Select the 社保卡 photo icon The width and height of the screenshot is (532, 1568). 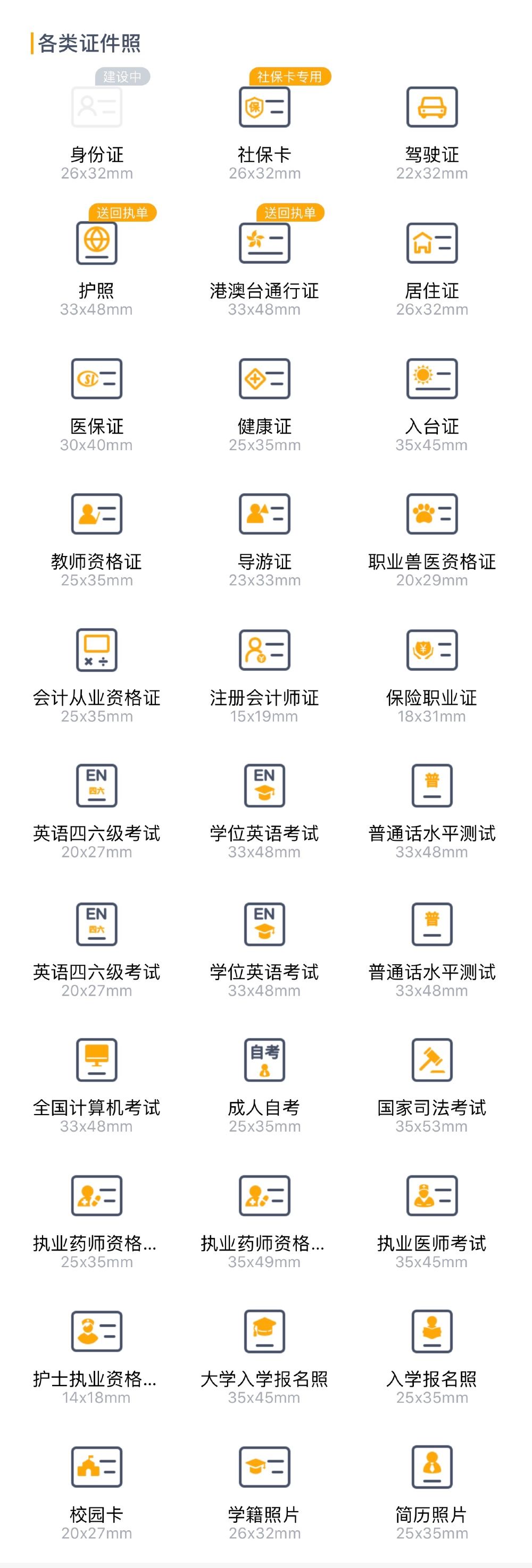[264, 107]
